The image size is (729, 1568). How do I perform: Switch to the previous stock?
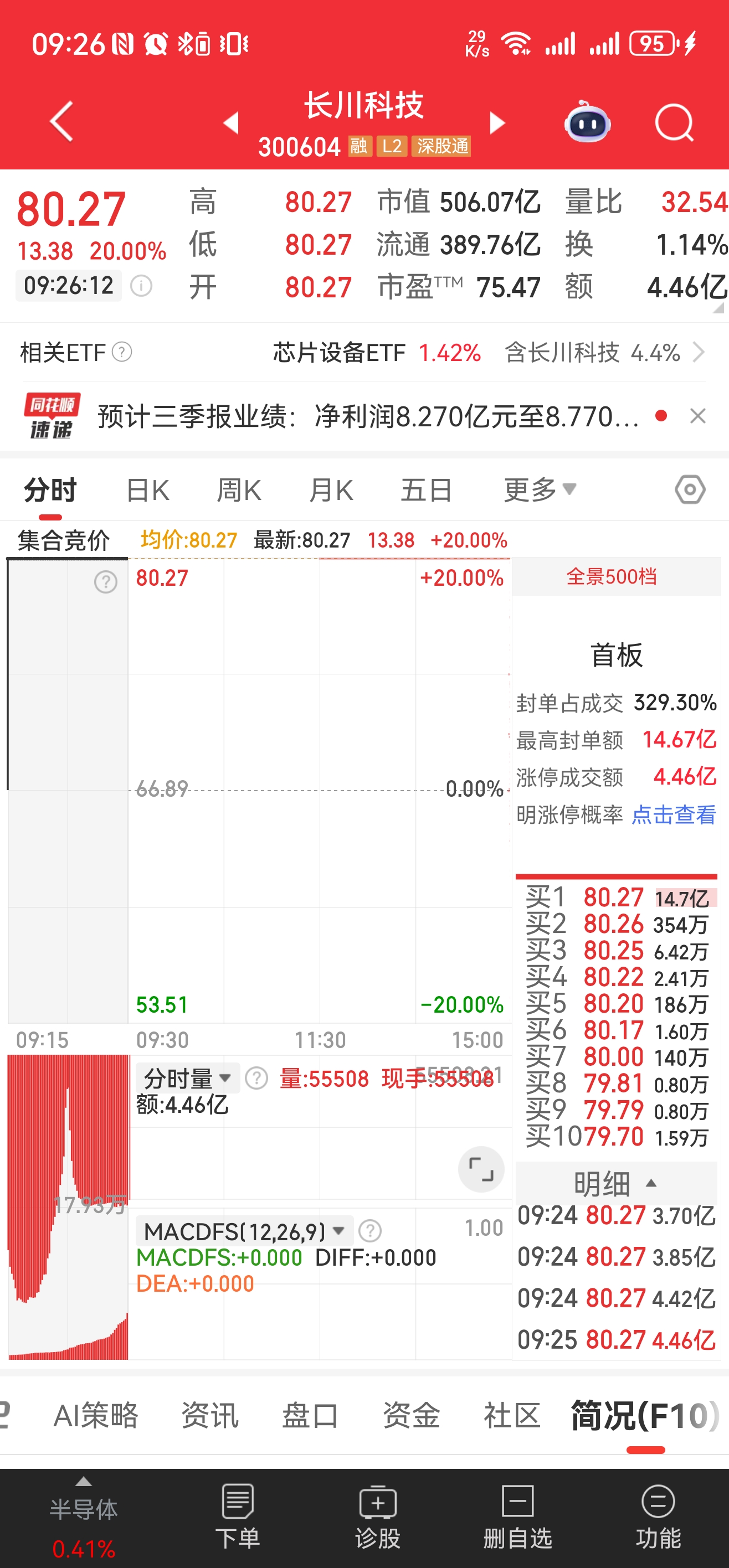pos(231,123)
